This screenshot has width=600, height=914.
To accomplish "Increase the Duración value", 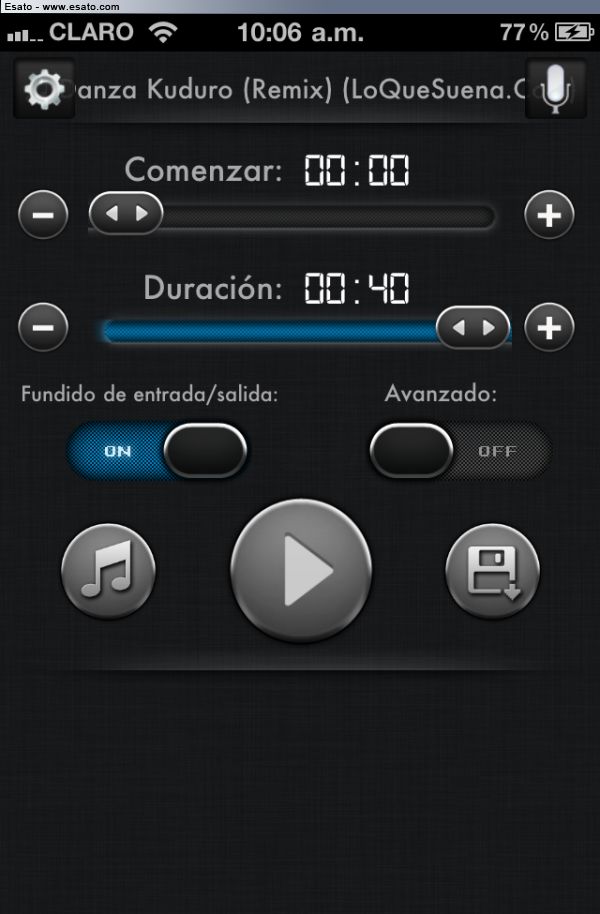I will pos(550,328).
